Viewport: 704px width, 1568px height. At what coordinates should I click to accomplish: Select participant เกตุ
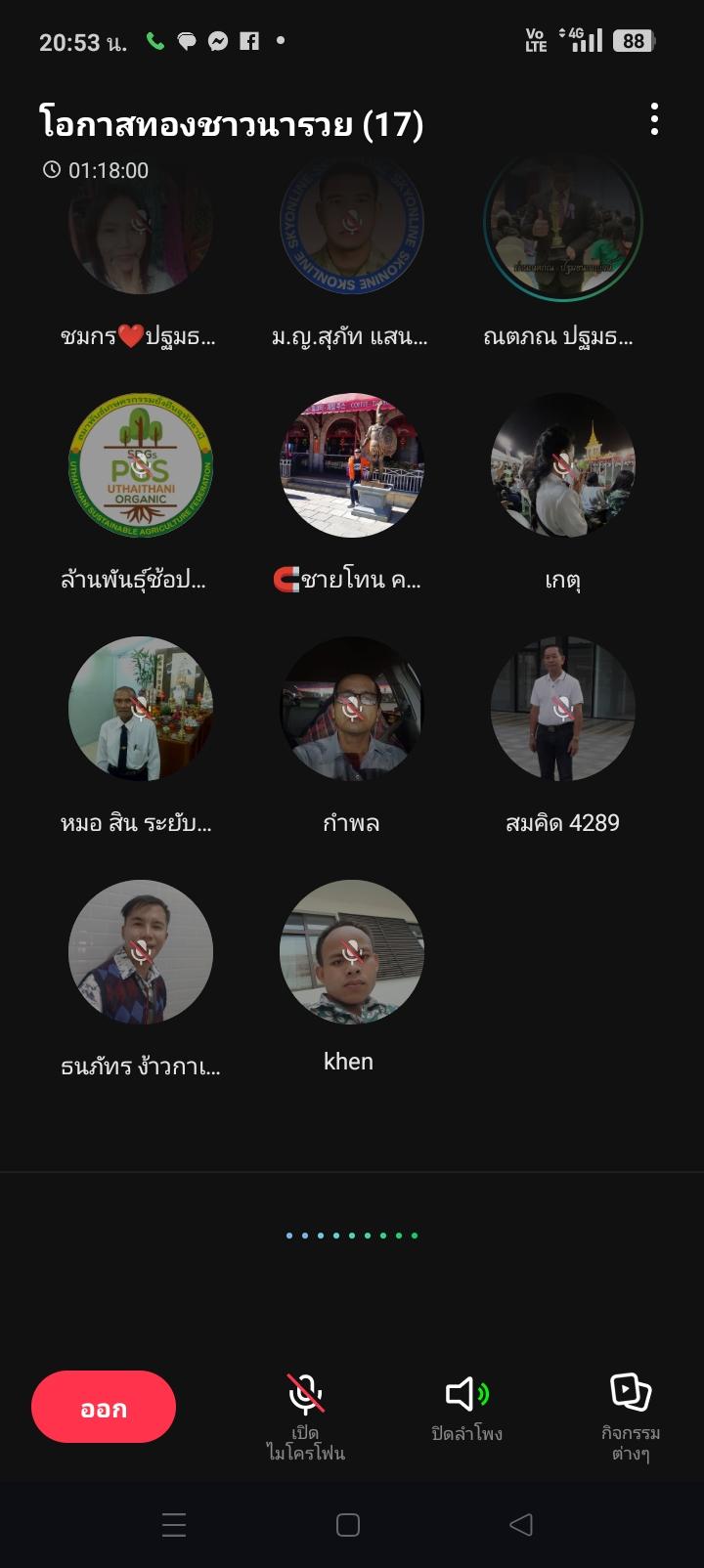coord(562,465)
